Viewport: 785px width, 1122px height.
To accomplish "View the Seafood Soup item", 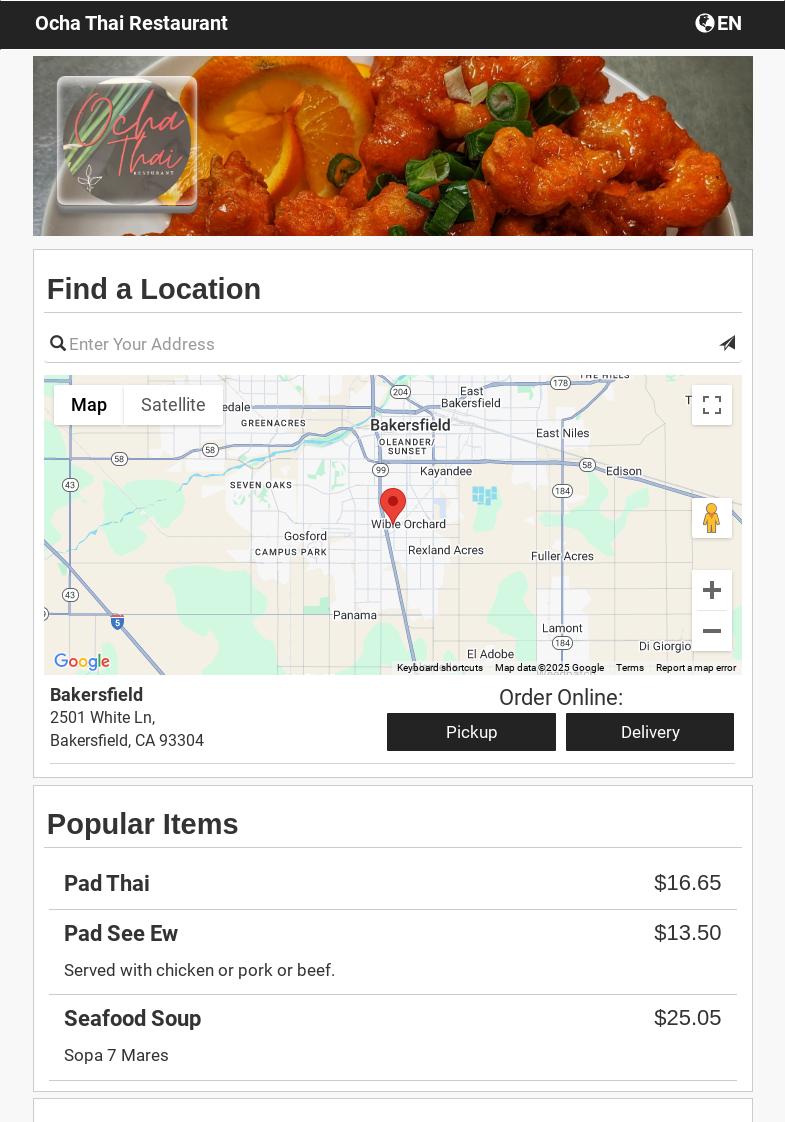I will tap(133, 1019).
